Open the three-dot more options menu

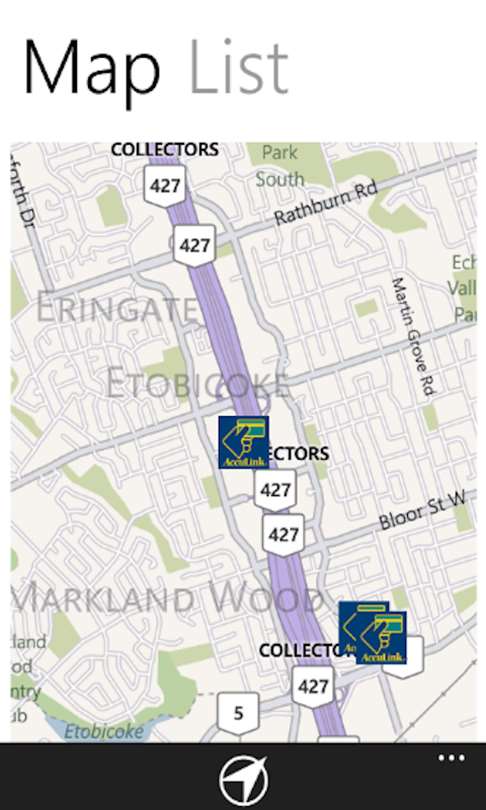click(x=452, y=758)
